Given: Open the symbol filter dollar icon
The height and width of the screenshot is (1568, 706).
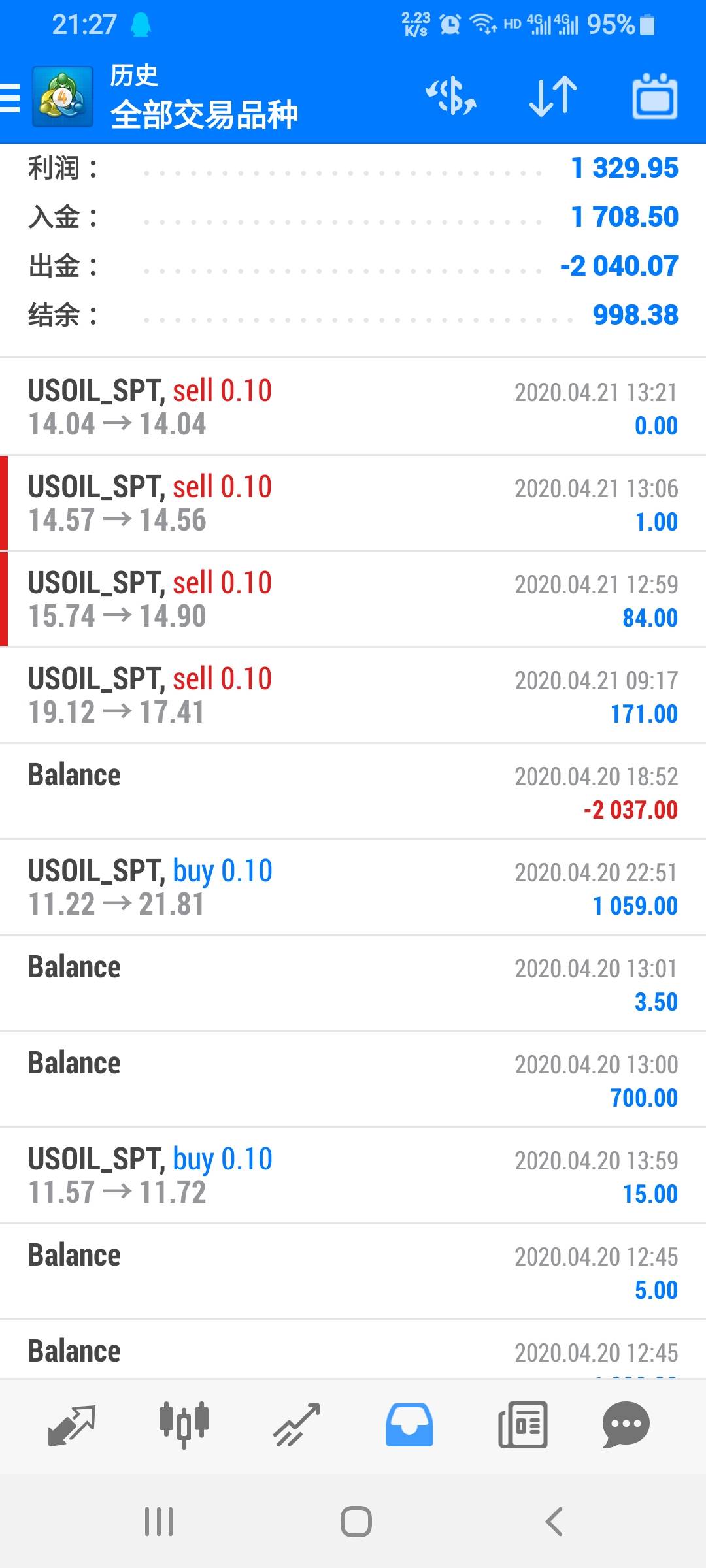Looking at the screenshot, I should [x=451, y=97].
